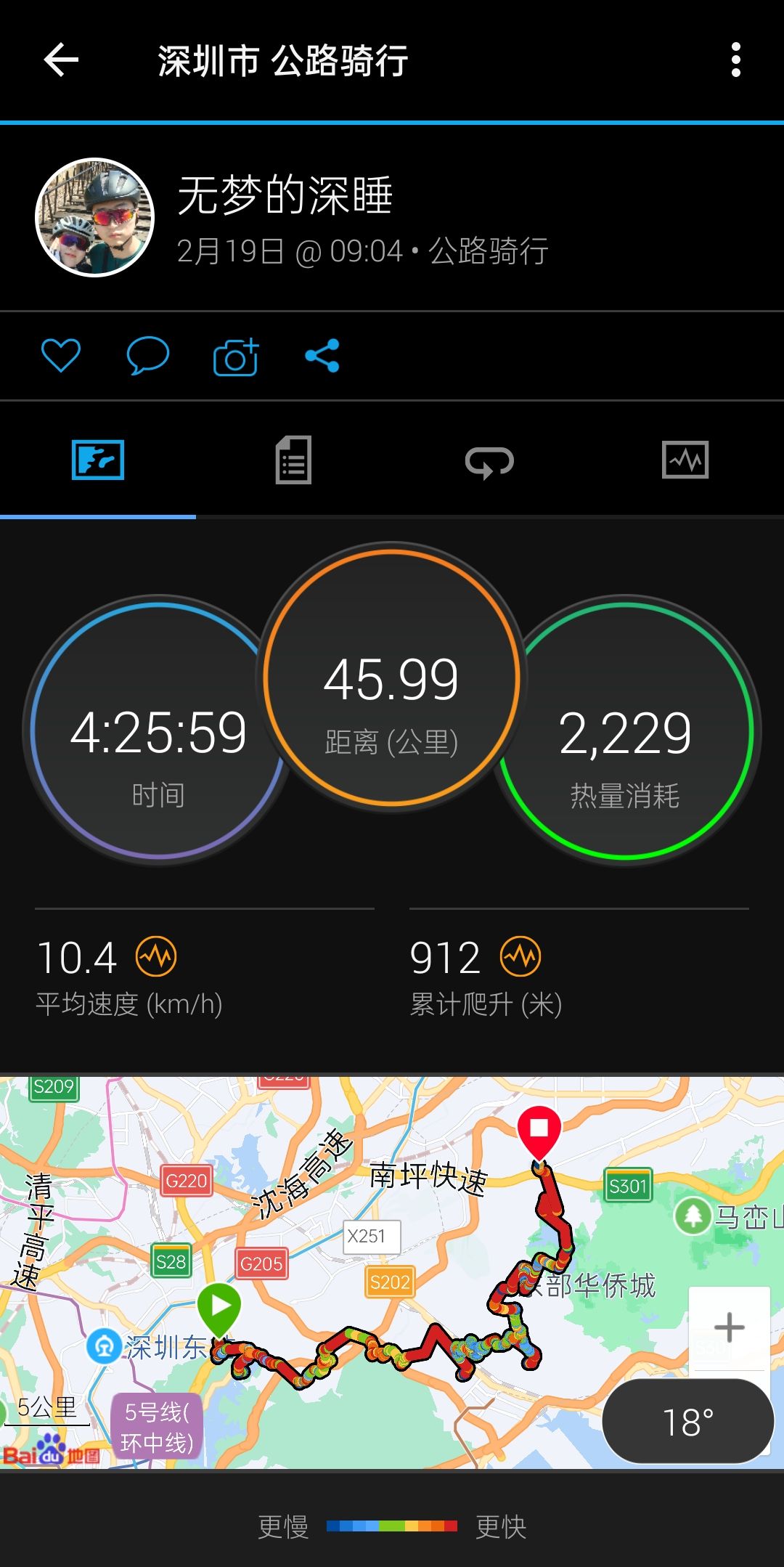The image size is (784, 1567).
Task: Open the 912 m total ascent chart icon
Action: [520, 957]
